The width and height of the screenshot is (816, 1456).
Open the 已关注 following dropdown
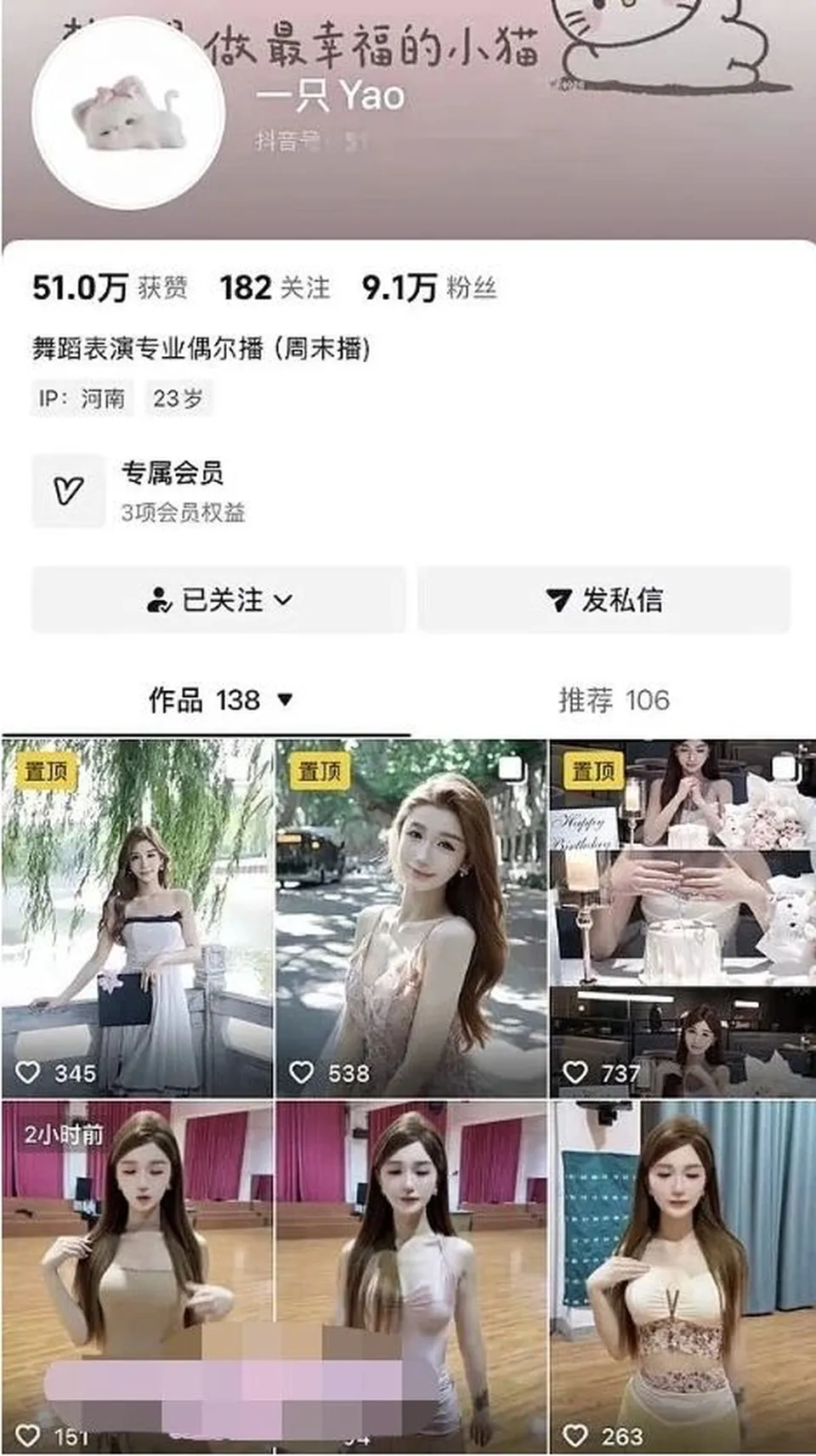[218, 600]
